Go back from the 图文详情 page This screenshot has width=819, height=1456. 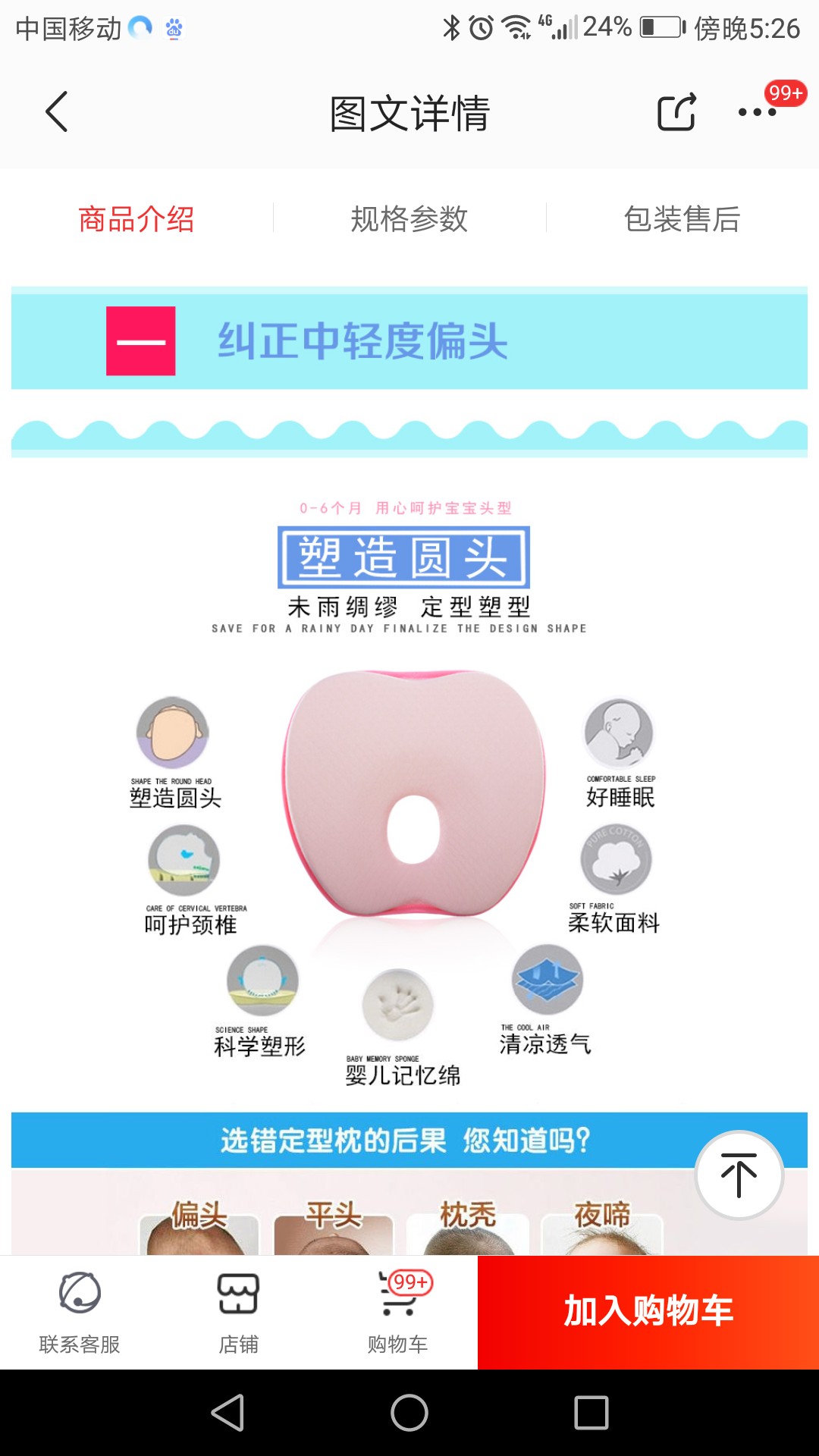point(57,112)
